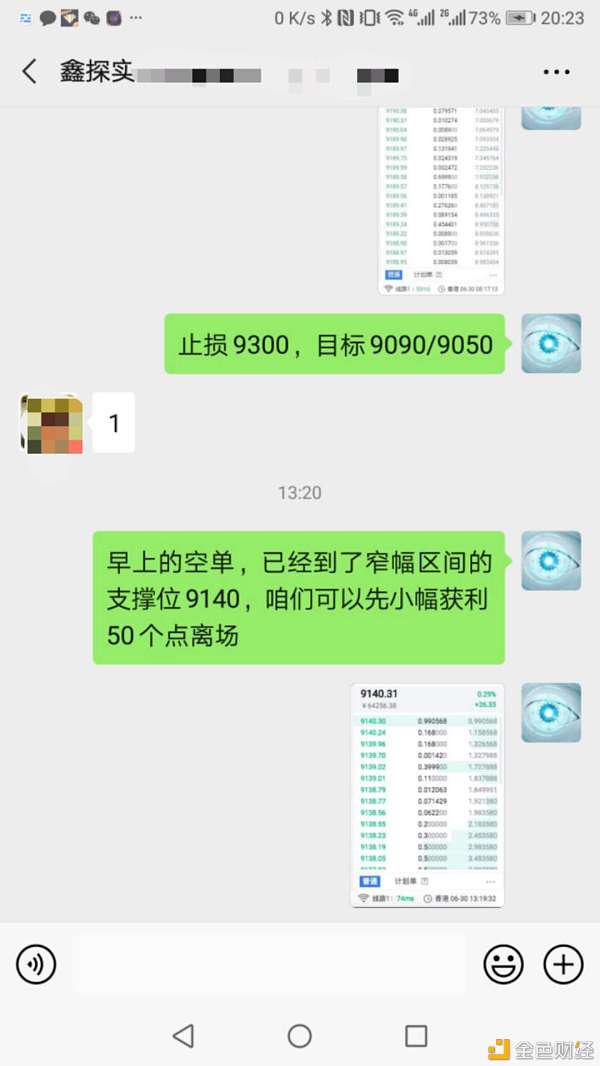Open the chat overflow menu
Image resolution: width=600 pixels, height=1066 pixels.
[556, 72]
